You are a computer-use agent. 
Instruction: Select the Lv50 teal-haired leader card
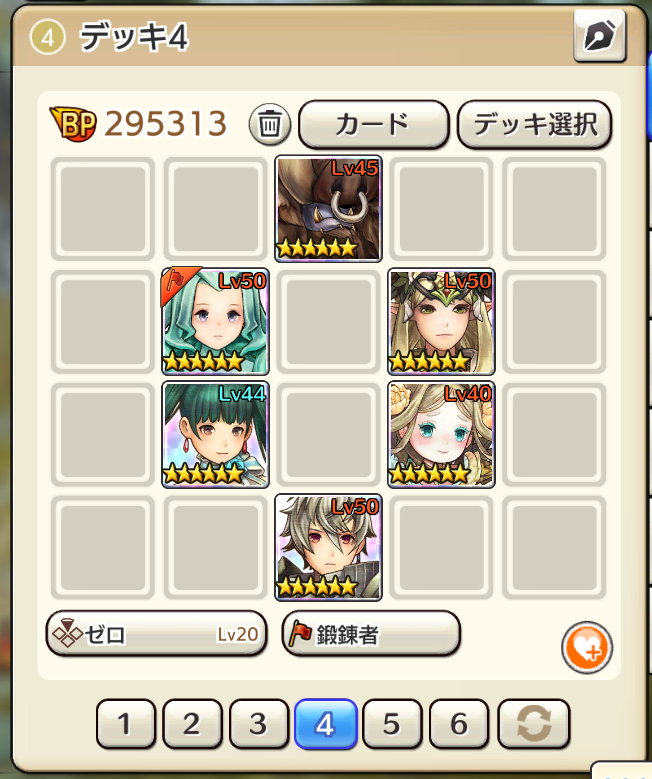[x=215, y=321]
